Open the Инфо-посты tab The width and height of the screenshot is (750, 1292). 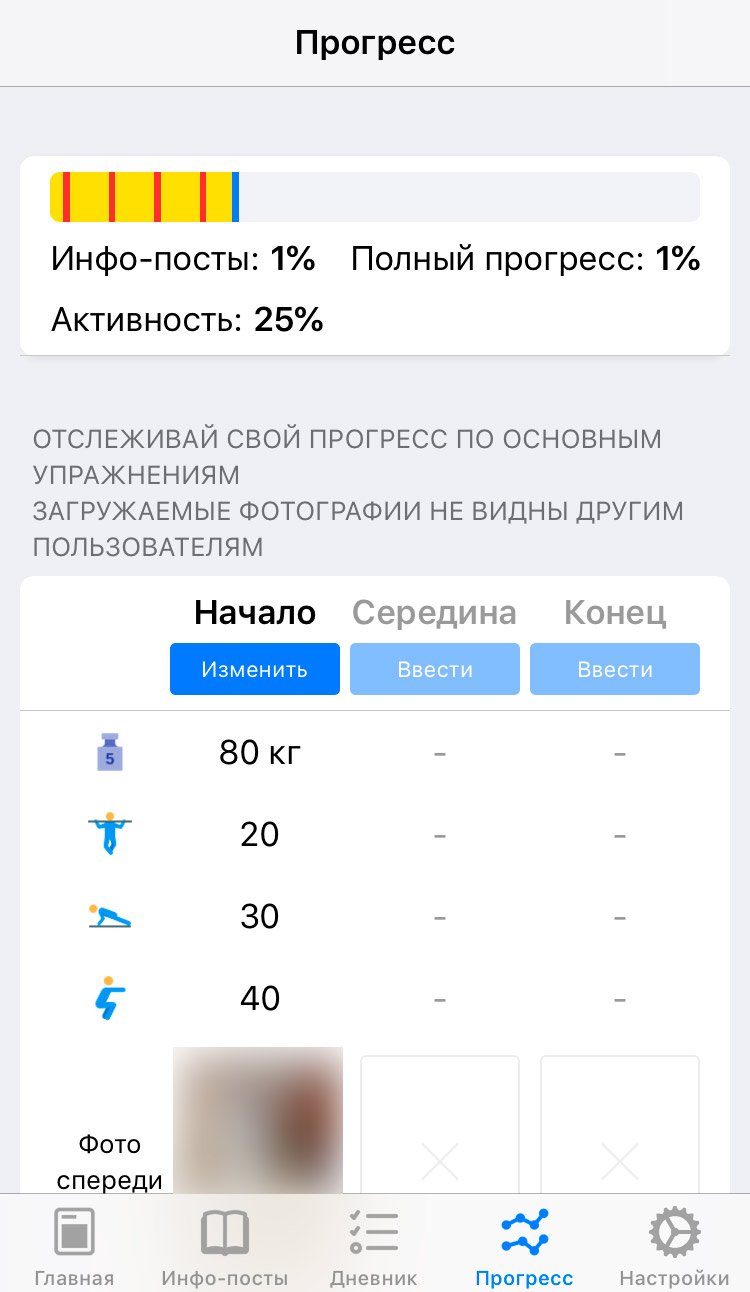225,1246
